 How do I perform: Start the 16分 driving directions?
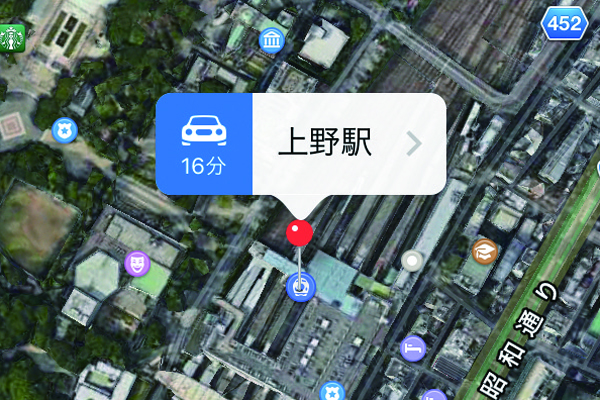click(203, 144)
